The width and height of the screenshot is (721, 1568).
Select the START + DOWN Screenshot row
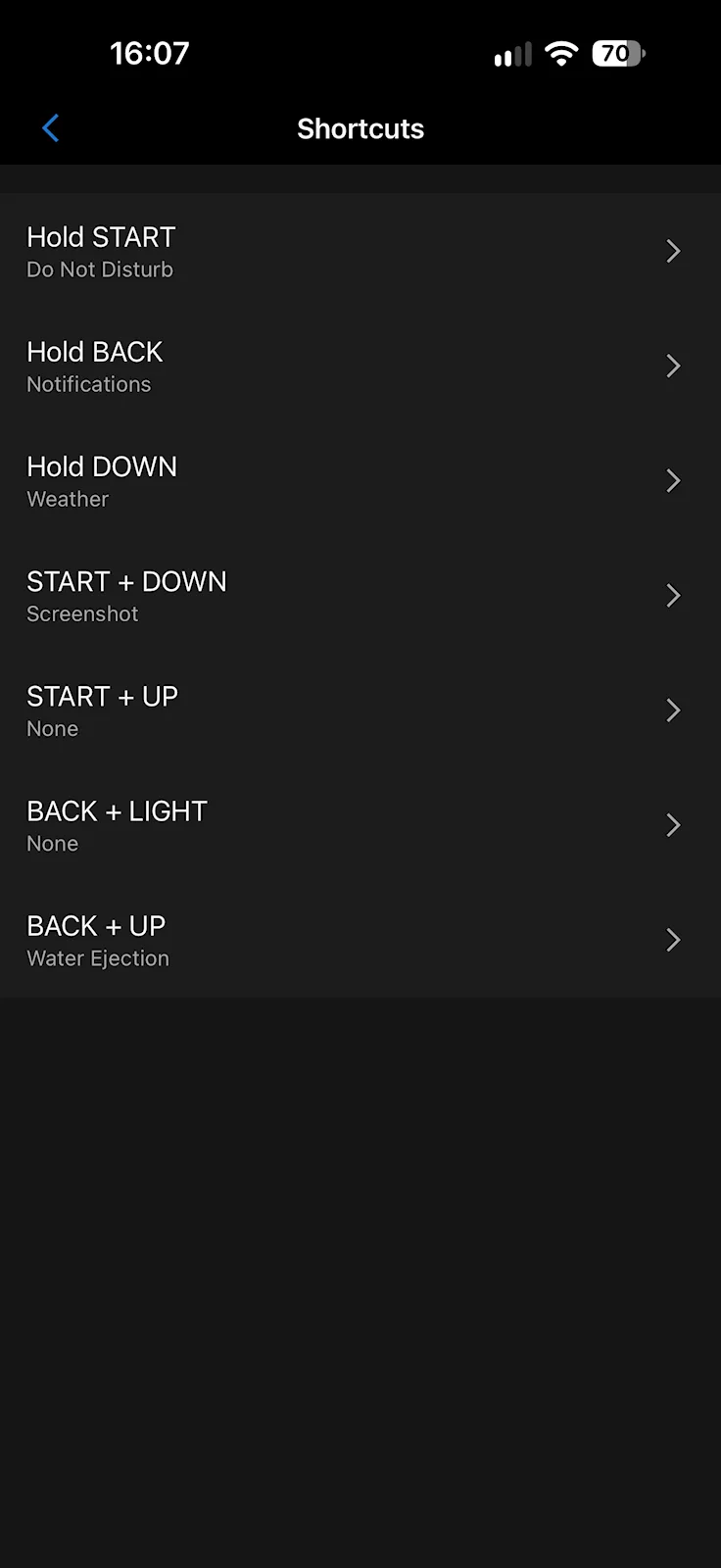[x=360, y=596]
